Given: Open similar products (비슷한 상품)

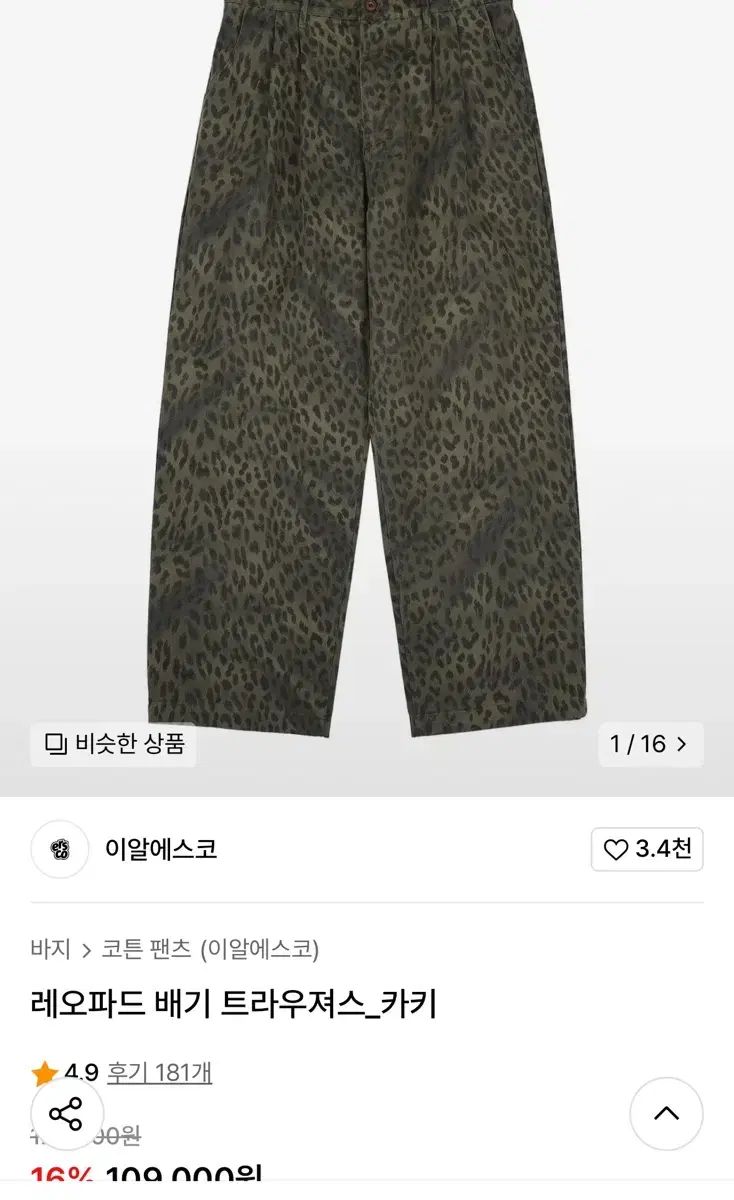Looking at the screenshot, I should (x=113, y=744).
